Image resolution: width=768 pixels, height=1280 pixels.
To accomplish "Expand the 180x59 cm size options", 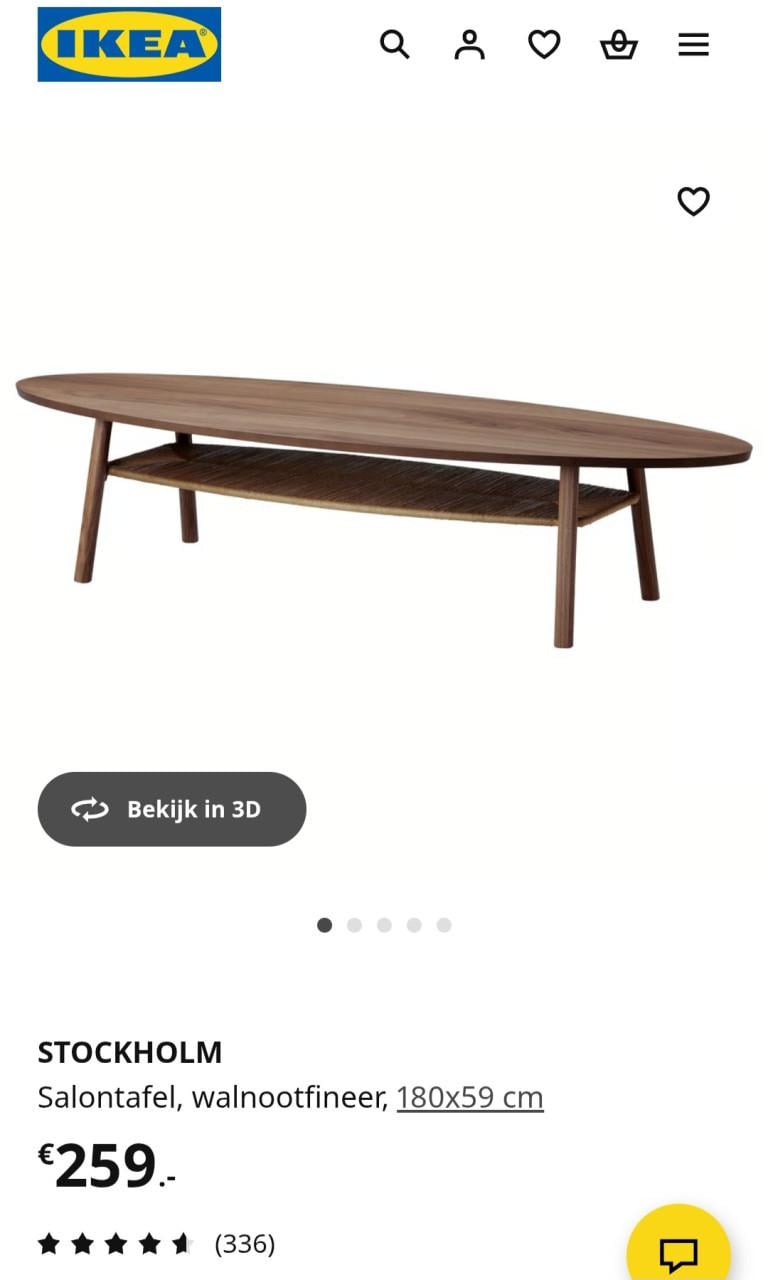I will pos(470,1096).
